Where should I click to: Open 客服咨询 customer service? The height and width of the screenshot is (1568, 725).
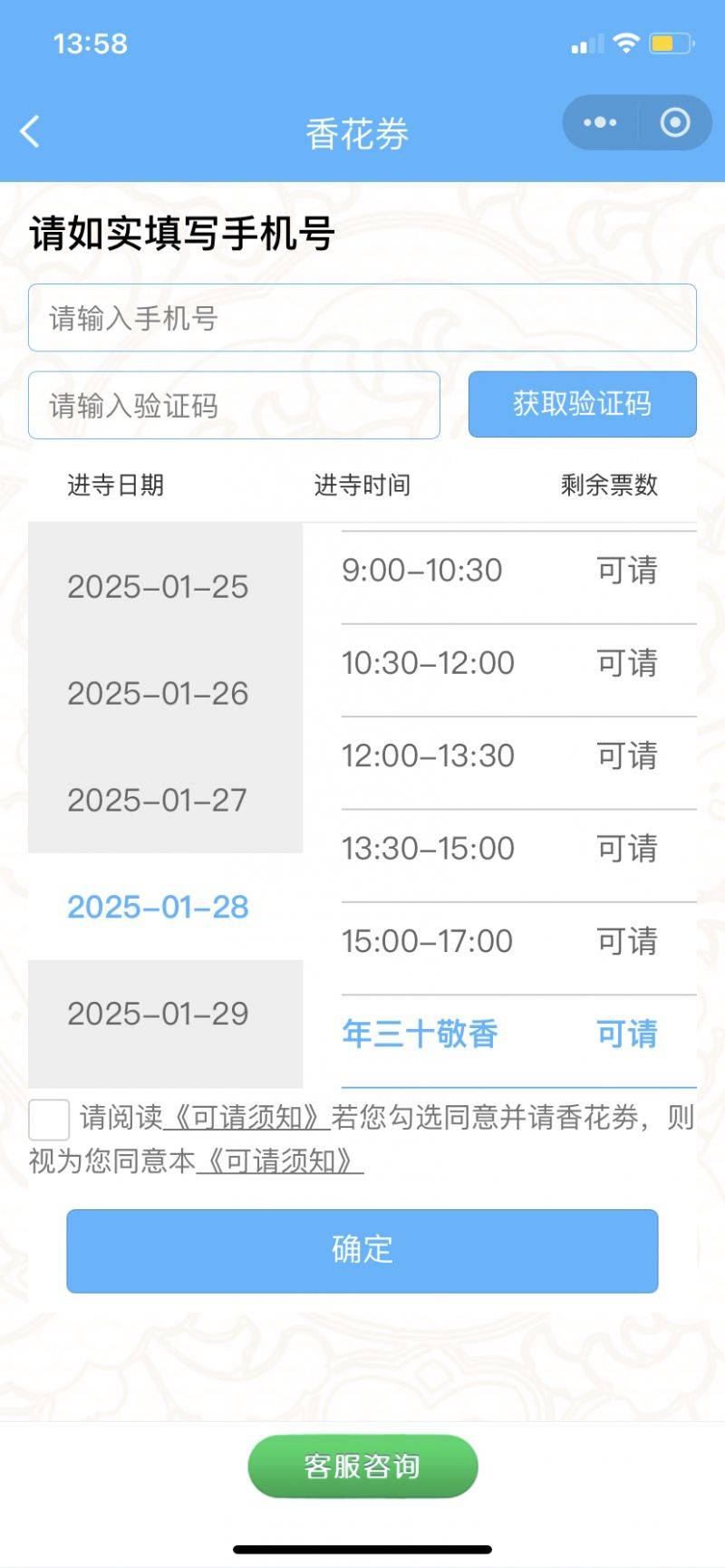tap(362, 1466)
